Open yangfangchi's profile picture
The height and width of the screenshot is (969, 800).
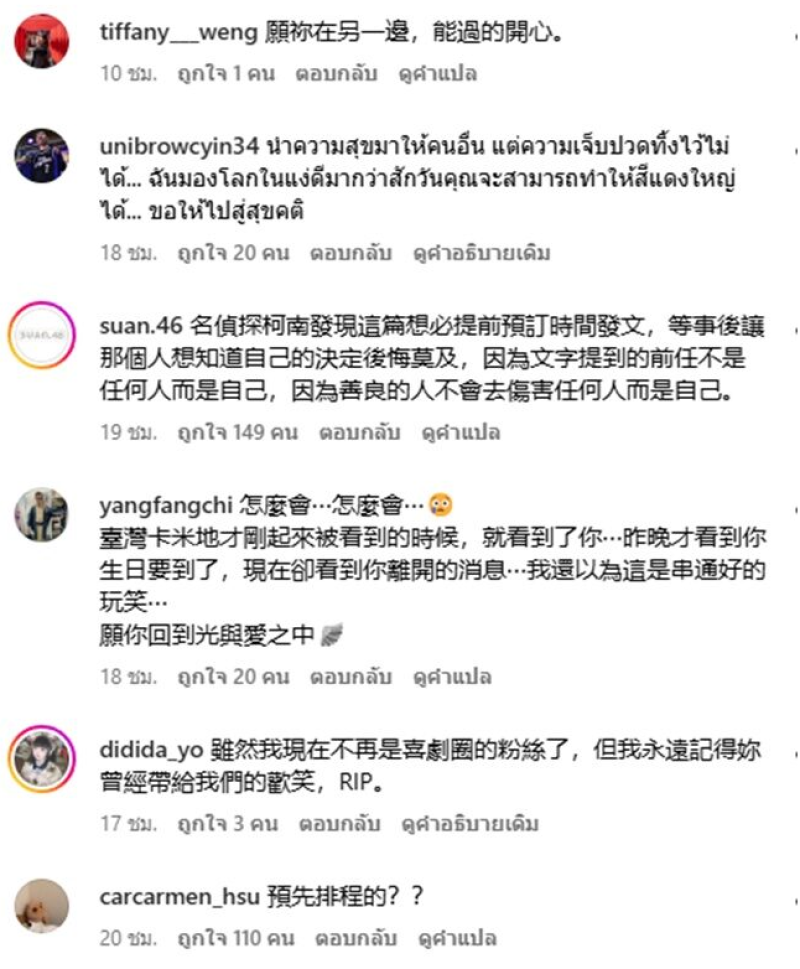point(41,515)
